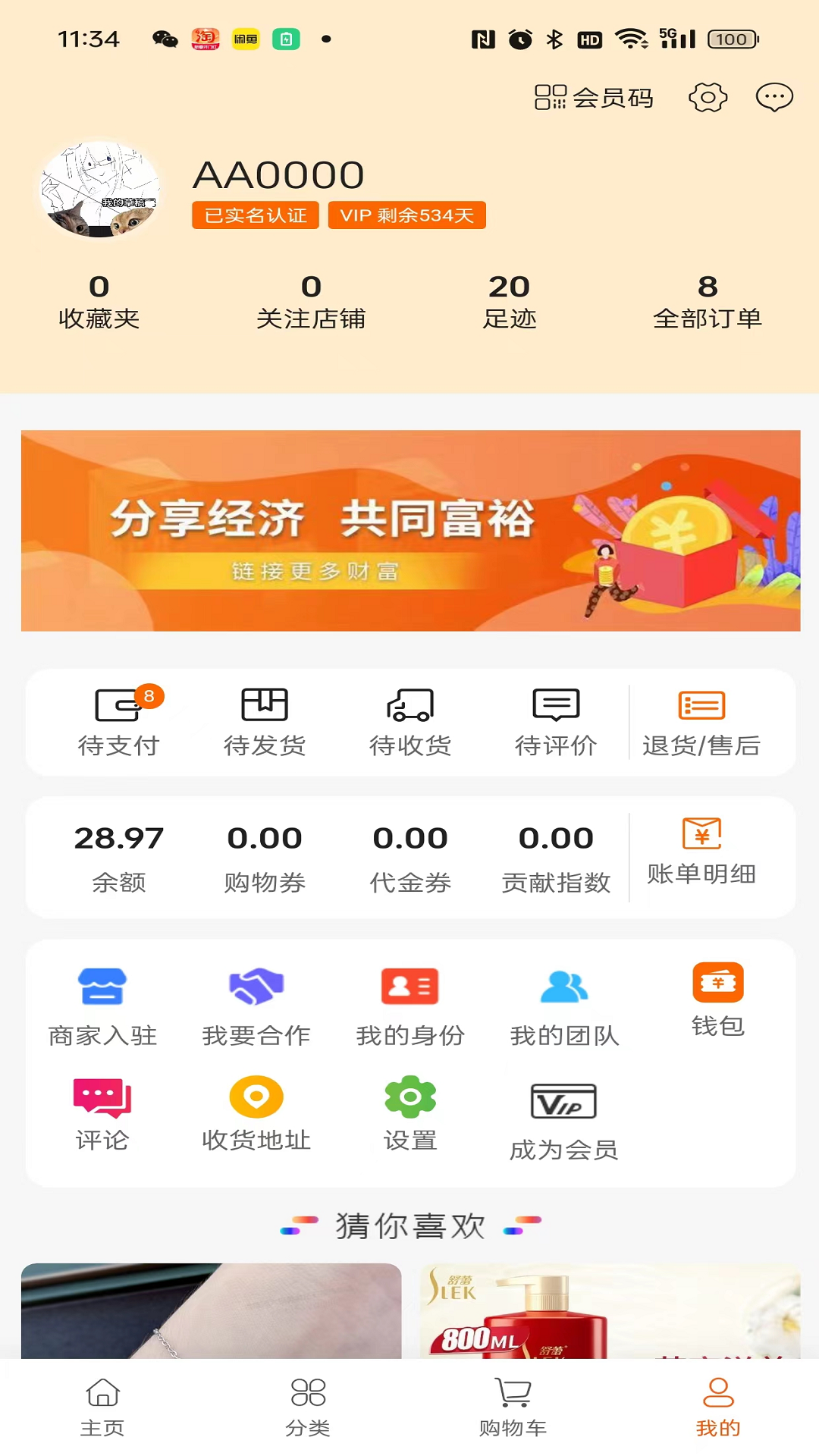Viewport: 819px width, 1456px height.
Task: Open 待支付 pending payment orders
Action: click(119, 722)
